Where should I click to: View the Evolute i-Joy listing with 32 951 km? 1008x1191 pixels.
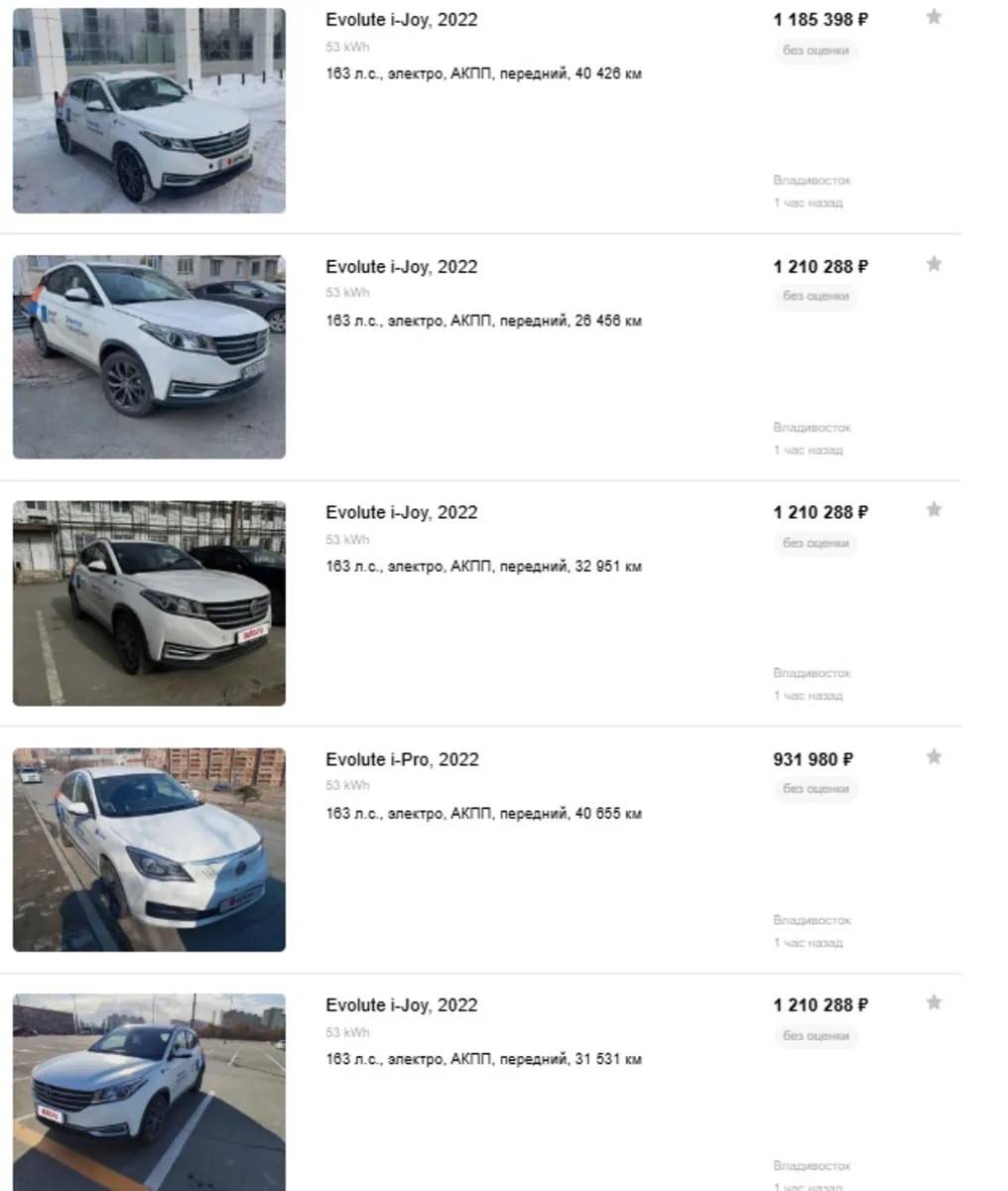click(x=401, y=513)
